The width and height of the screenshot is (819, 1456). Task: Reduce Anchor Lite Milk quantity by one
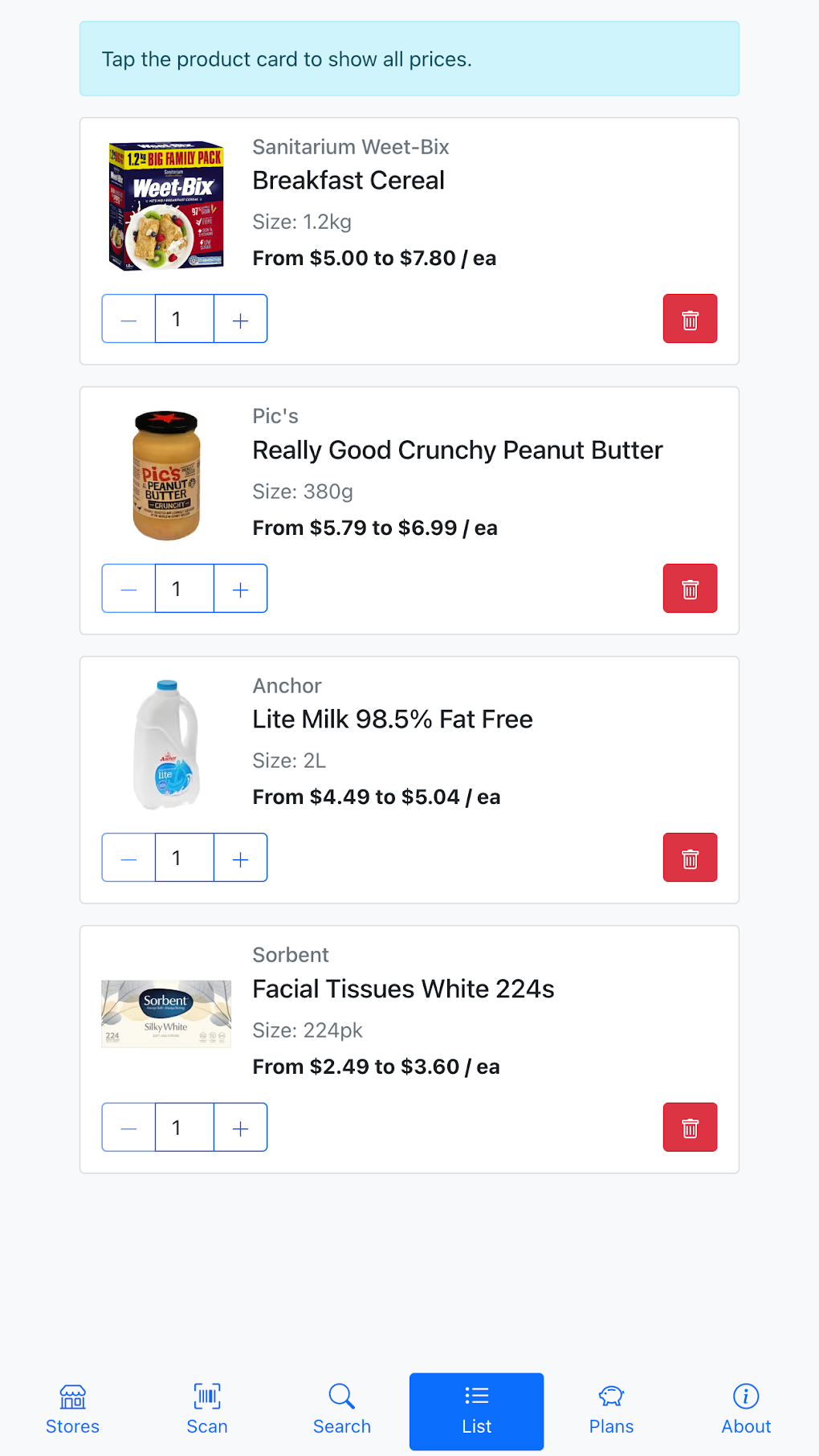pyautogui.click(x=128, y=858)
